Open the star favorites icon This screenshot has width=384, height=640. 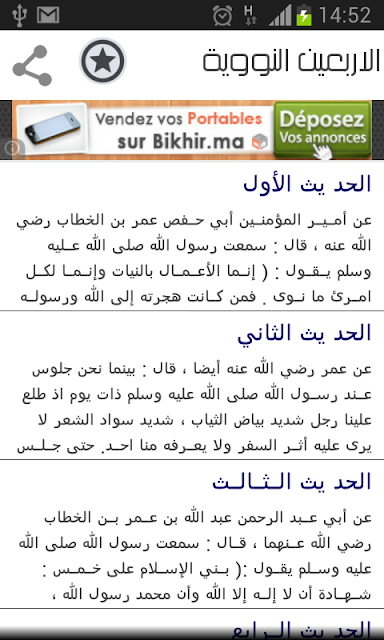pos(102,61)
